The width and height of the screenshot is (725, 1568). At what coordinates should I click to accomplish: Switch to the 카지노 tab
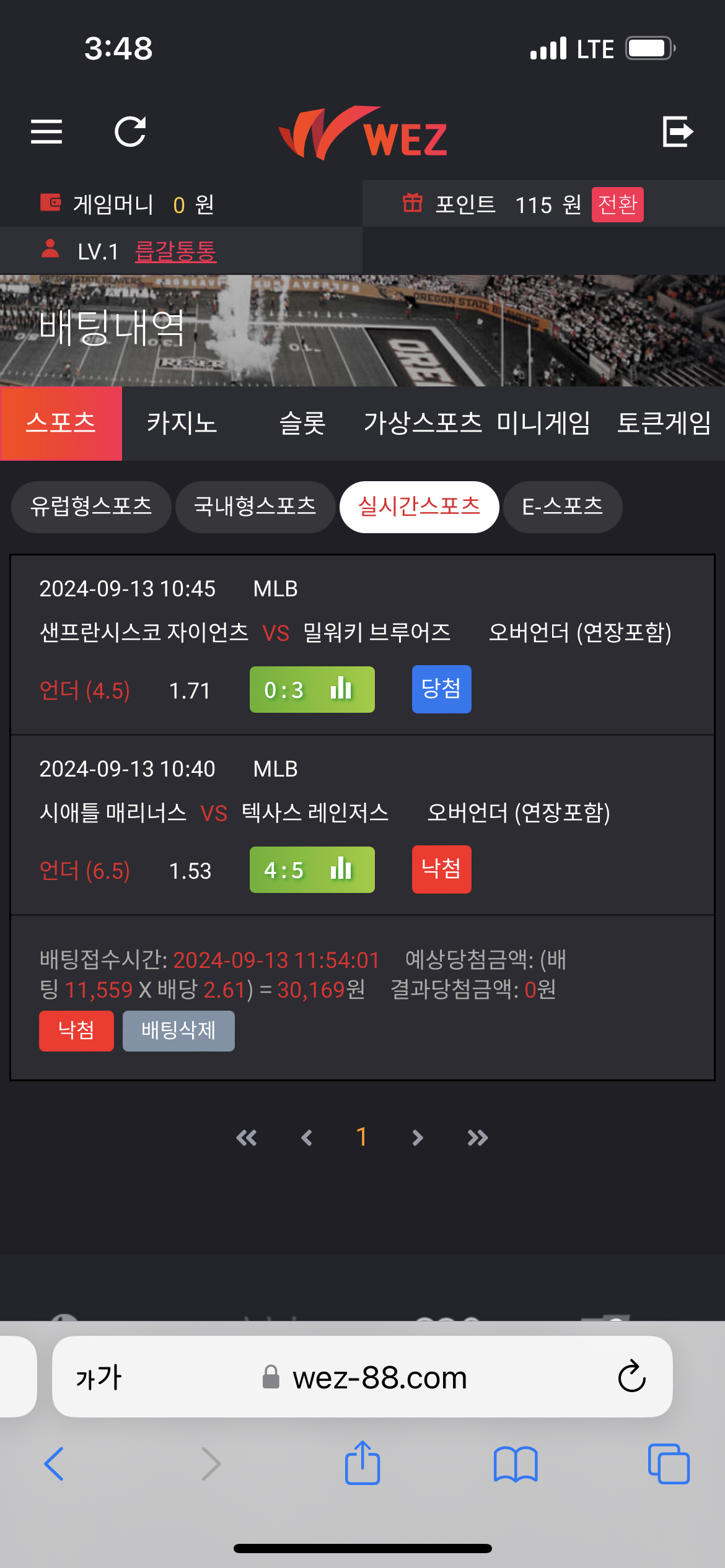pos(182,424)
